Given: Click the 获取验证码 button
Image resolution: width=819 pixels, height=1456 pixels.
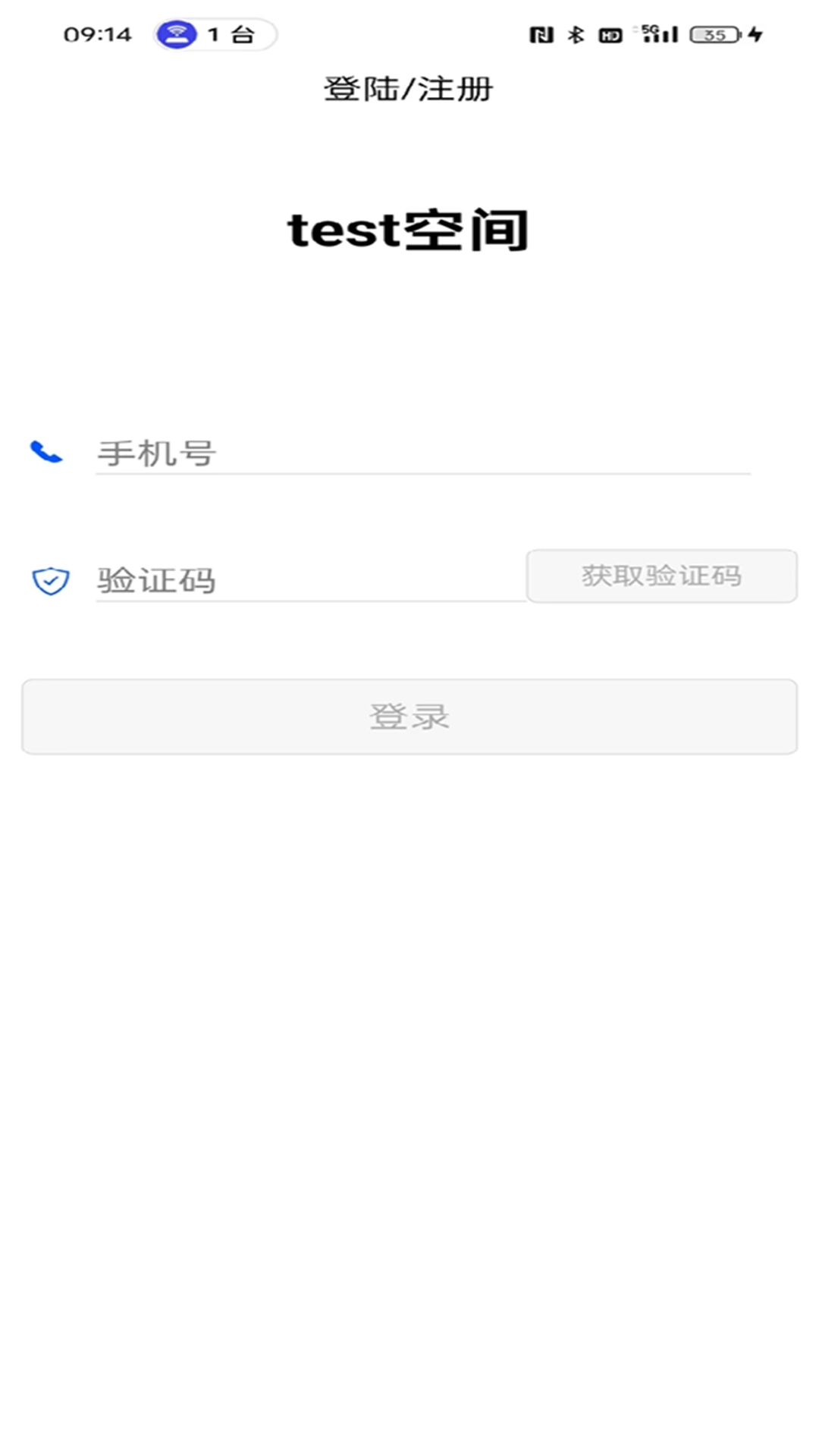Looking at the screenshot, I should [661, 577].
